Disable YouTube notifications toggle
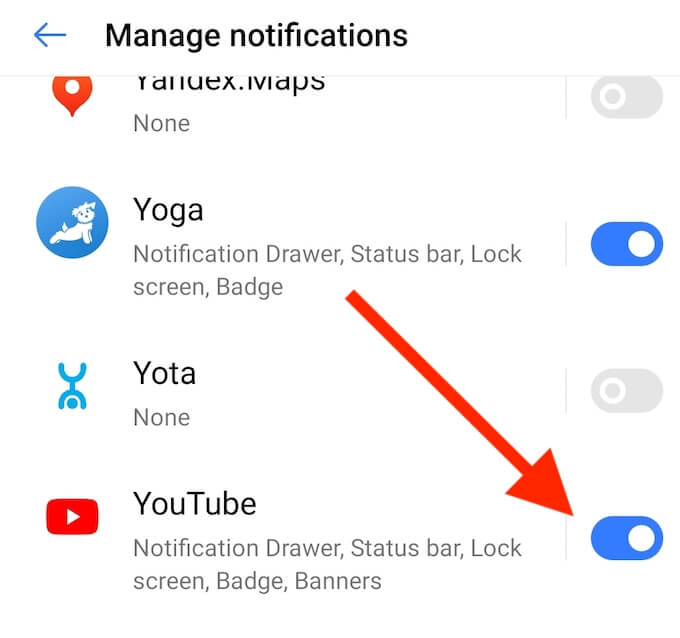The width and height of the screenshot is (680, 638). (x=626, y=538)
